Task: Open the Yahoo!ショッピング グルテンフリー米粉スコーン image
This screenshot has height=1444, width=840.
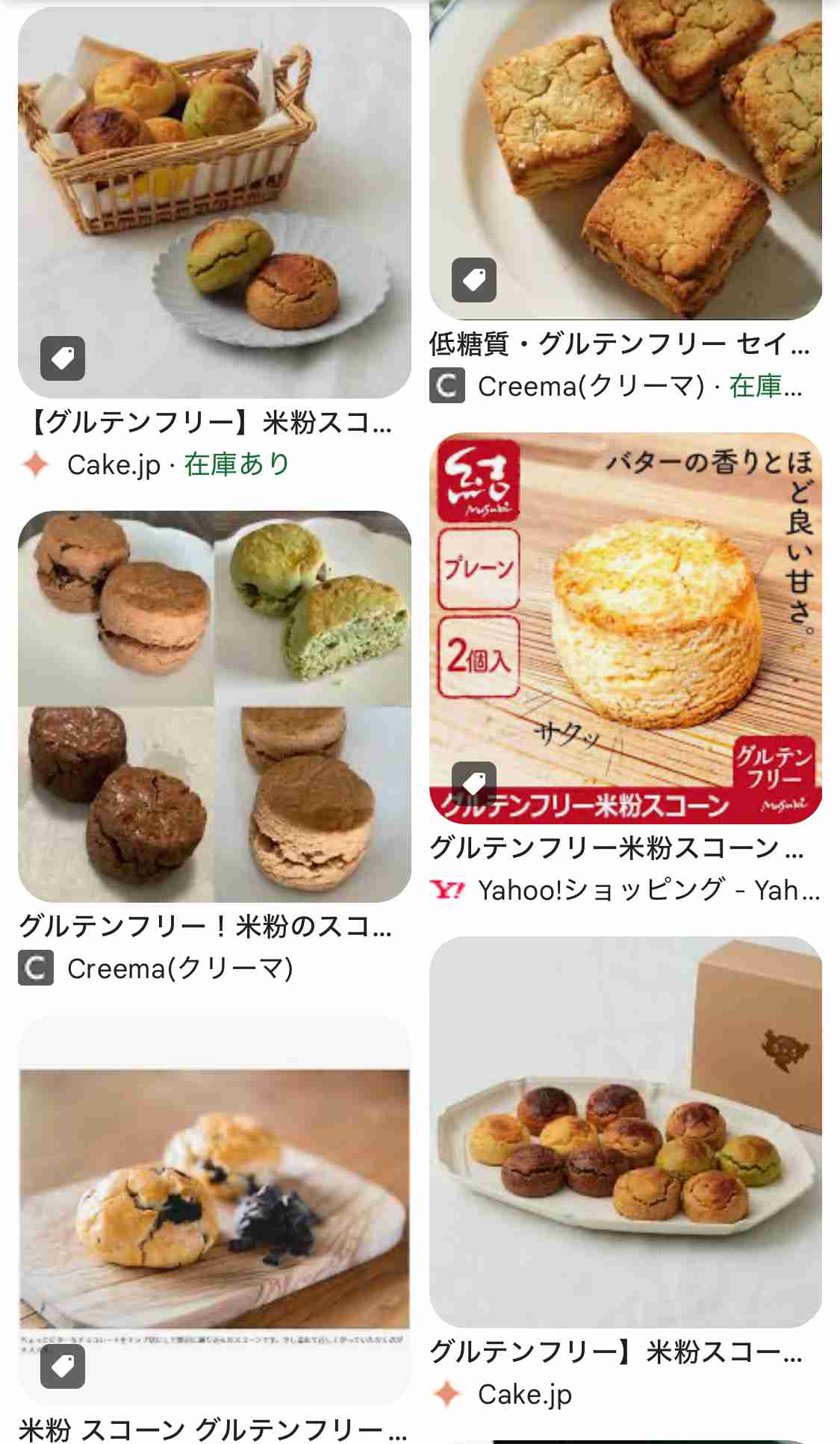Action: click(626, 628)
